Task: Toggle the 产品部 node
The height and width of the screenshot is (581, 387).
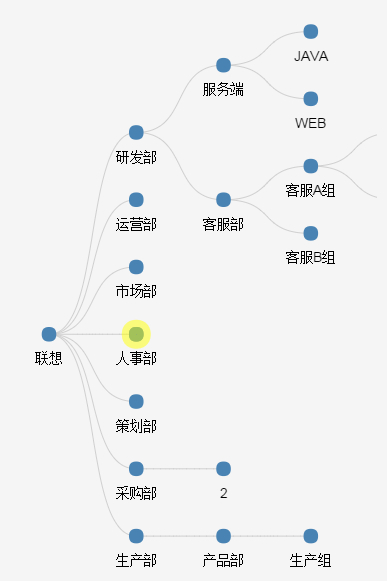Action: (x=224, y=536)
